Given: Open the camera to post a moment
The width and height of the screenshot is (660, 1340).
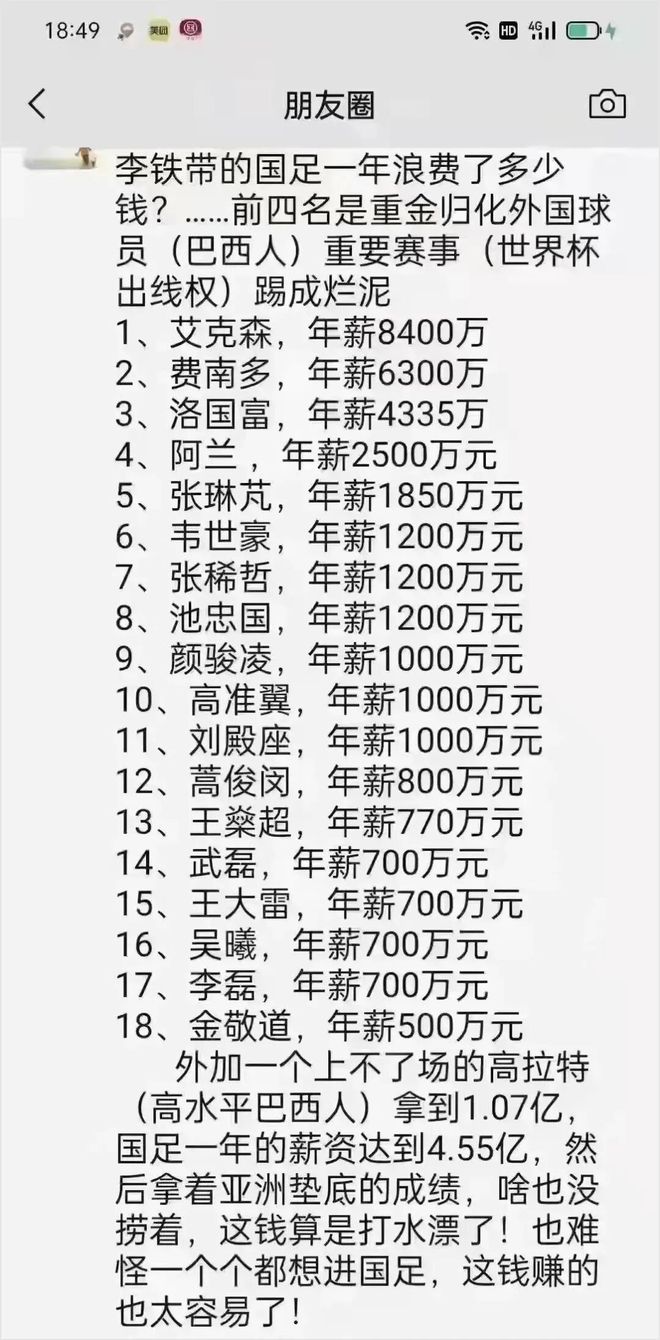Looking at the screenshot, I should [607, 104].
